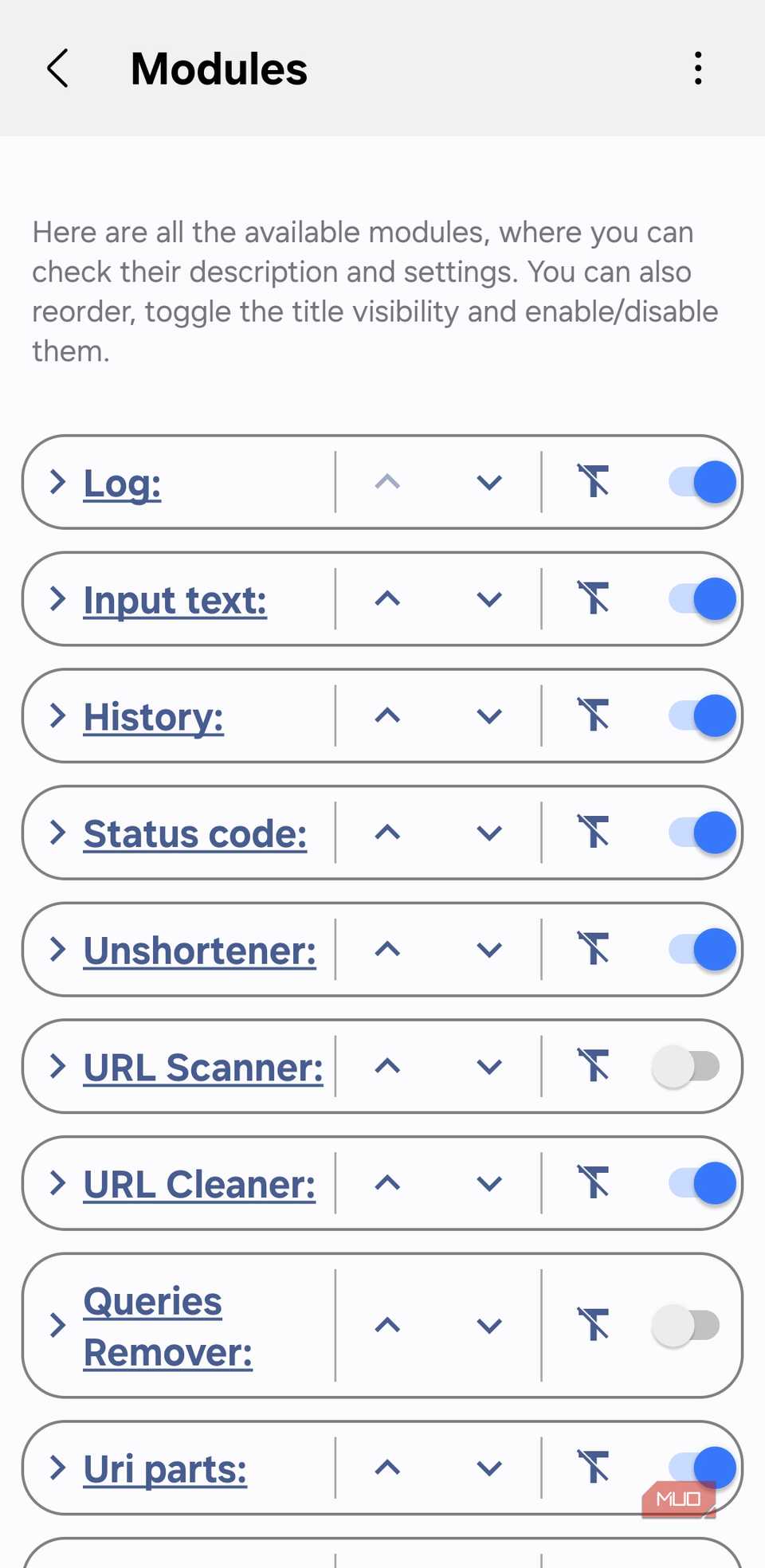Screen dimensions: 765x1568
Task: Hide the History module title
Action: point(594,715)
